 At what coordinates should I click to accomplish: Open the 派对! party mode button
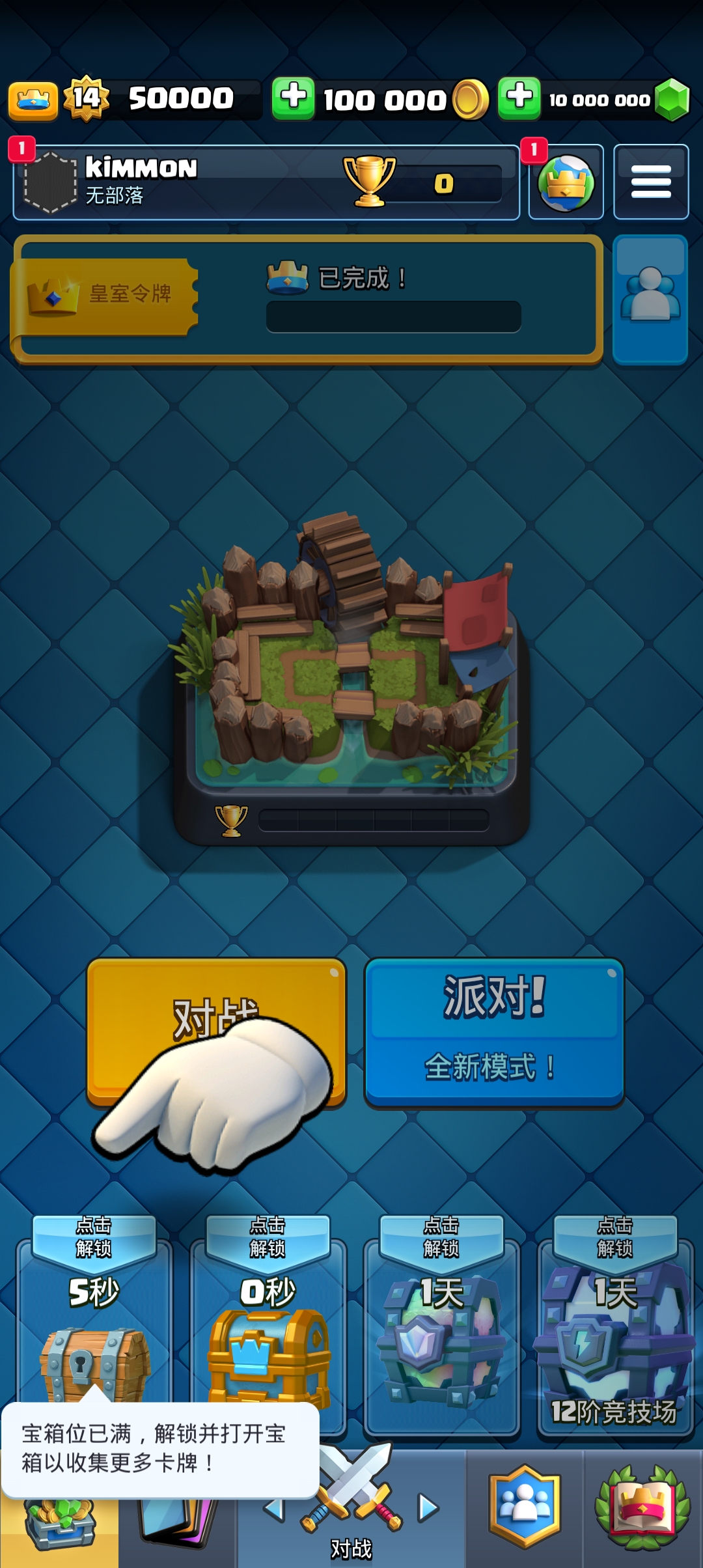tap(494, 1031)
